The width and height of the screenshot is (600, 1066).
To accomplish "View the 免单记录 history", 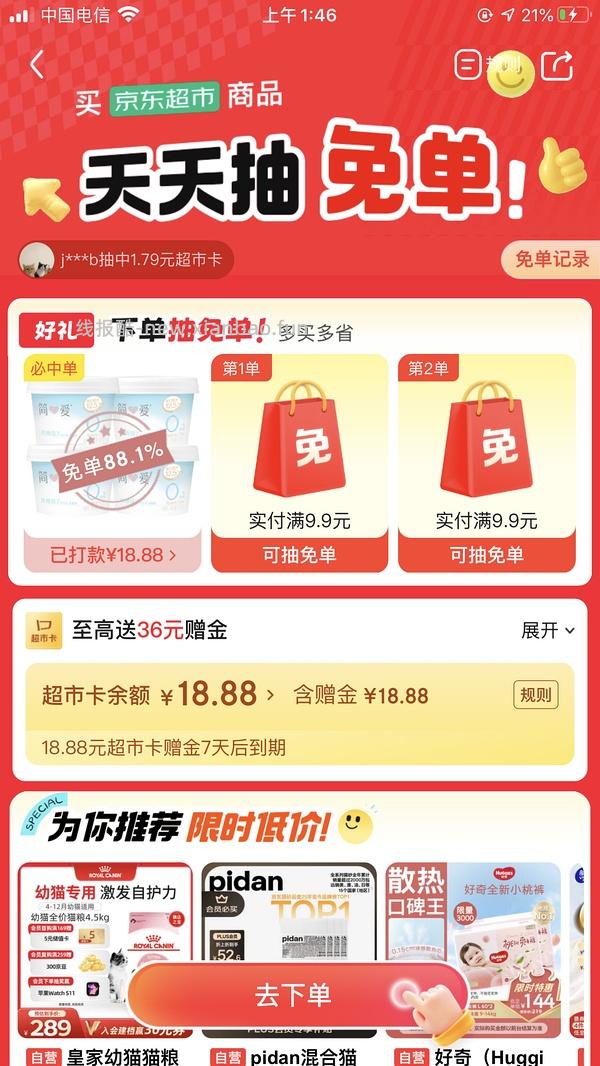I will 551,260.
